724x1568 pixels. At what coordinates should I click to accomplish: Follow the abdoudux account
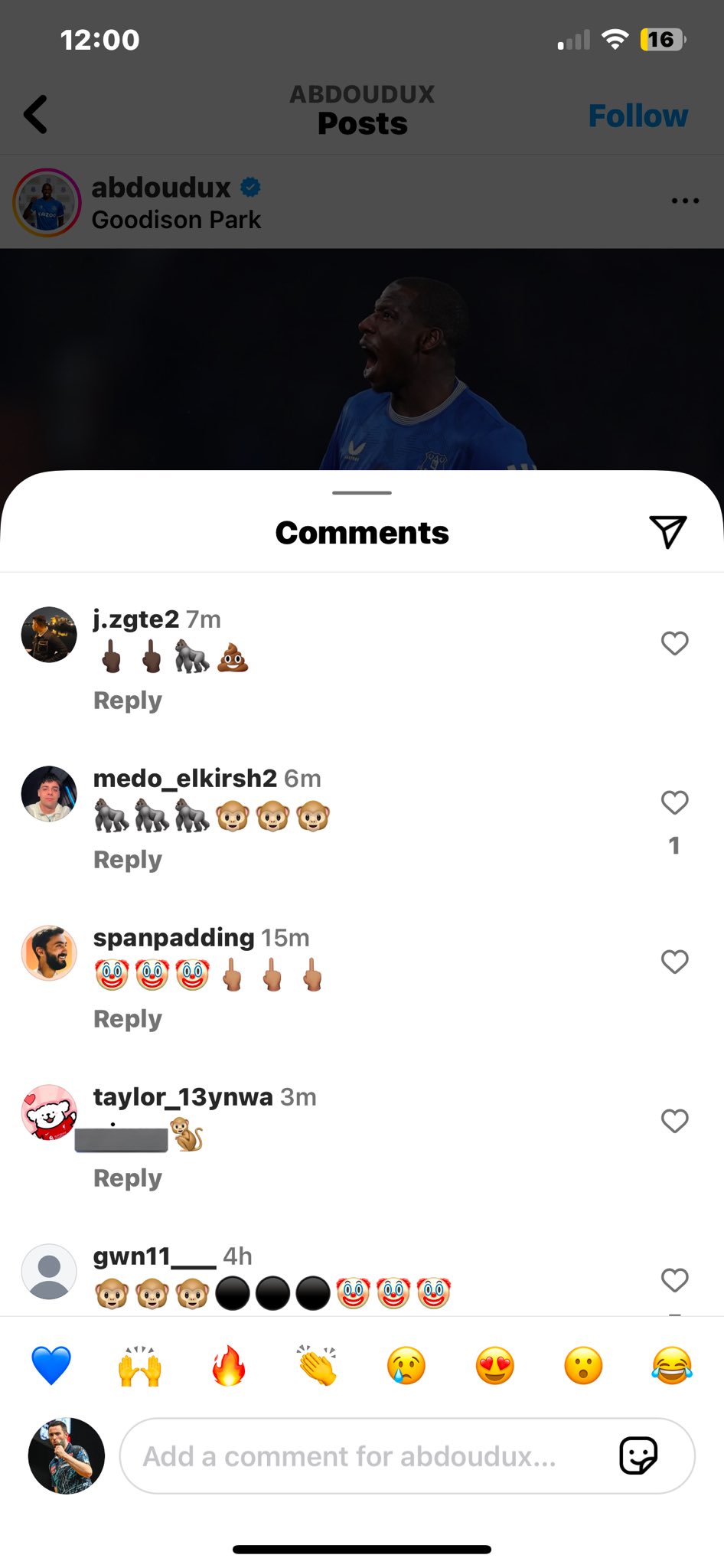click(638, 116)
